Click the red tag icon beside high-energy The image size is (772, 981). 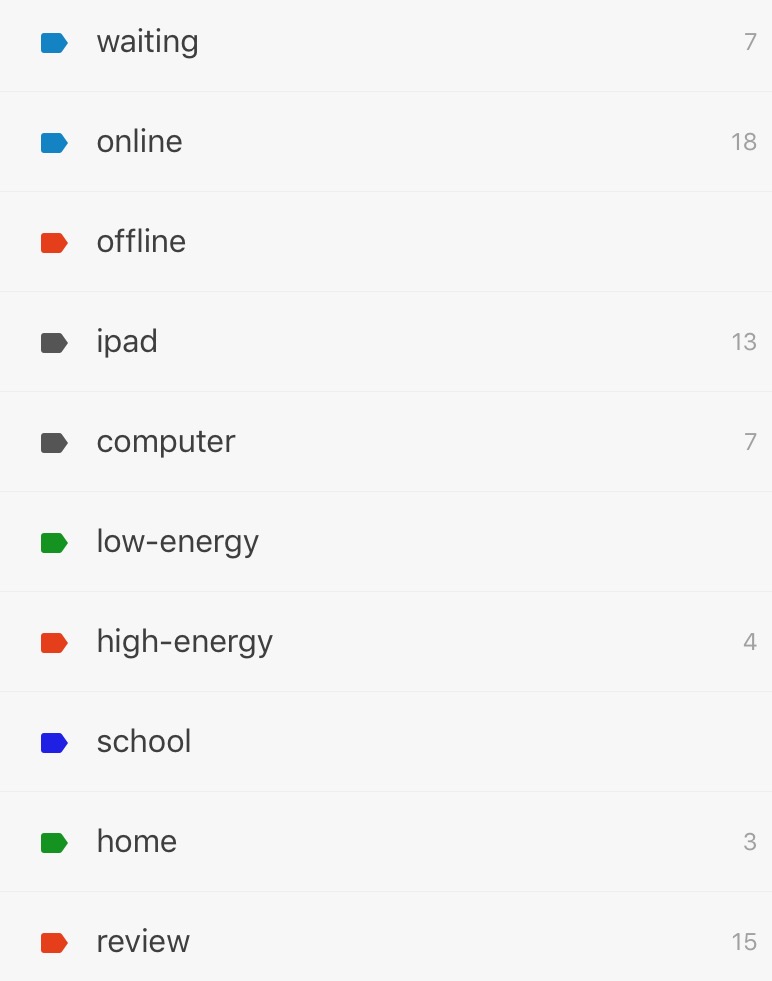coord(55,642)
